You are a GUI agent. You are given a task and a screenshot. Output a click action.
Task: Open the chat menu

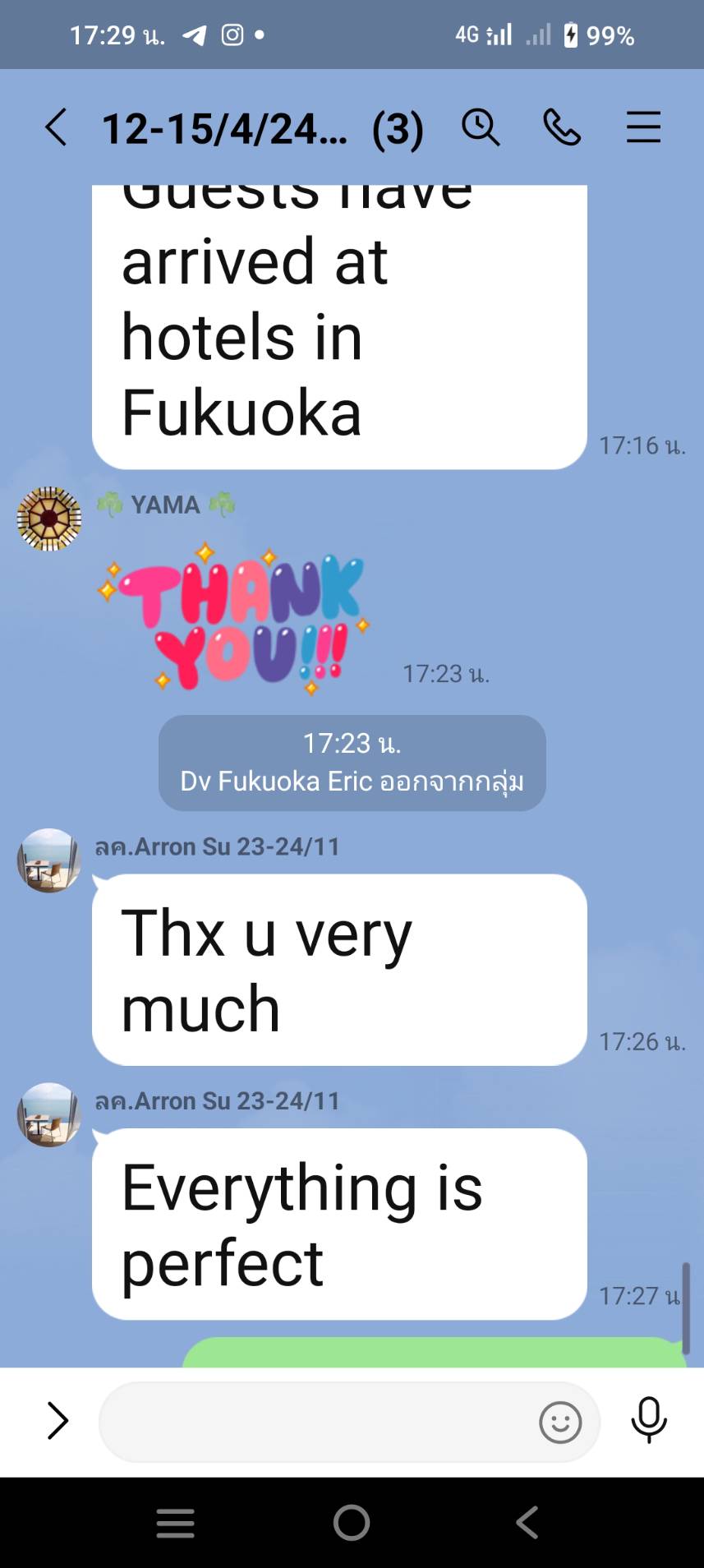point(643,128)
